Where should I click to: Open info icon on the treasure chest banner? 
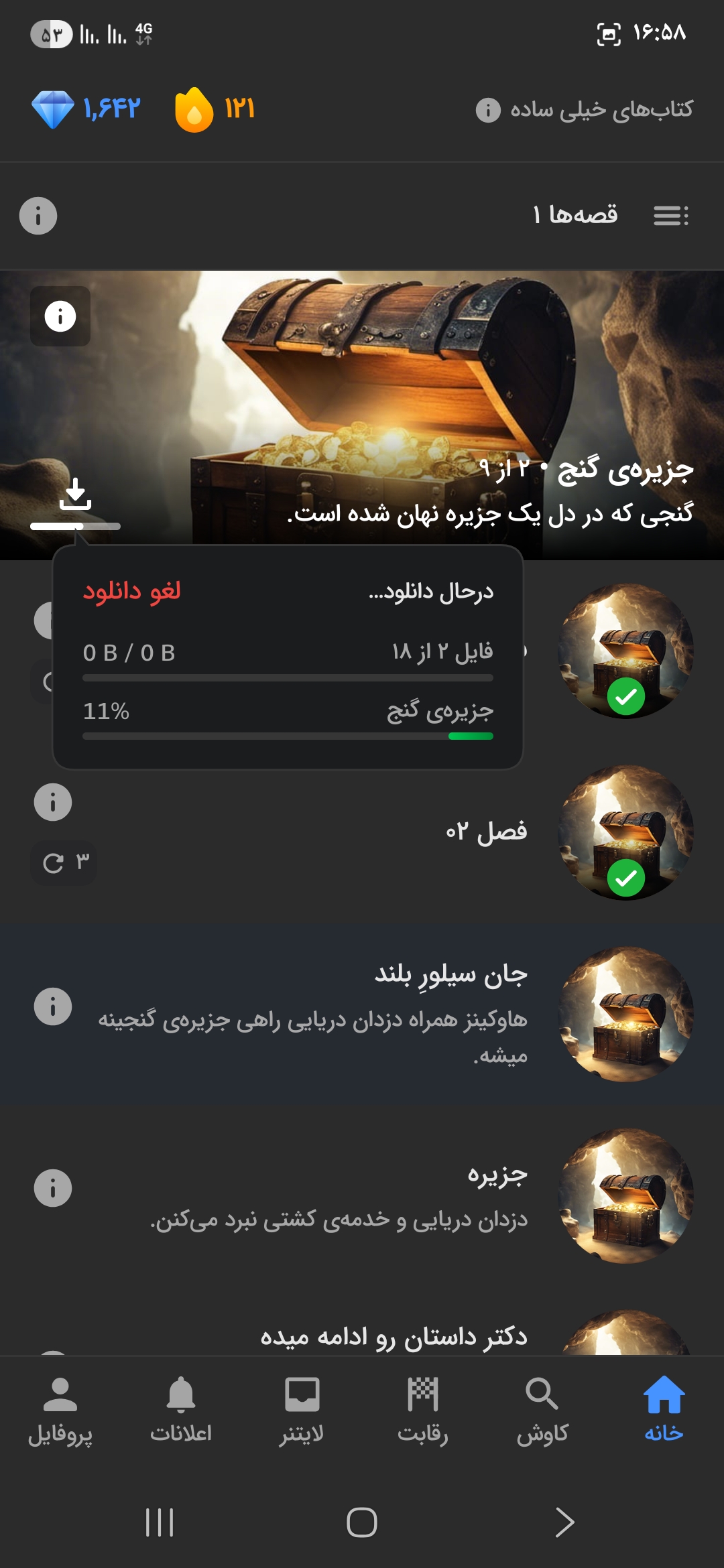(x=60, y=316)
